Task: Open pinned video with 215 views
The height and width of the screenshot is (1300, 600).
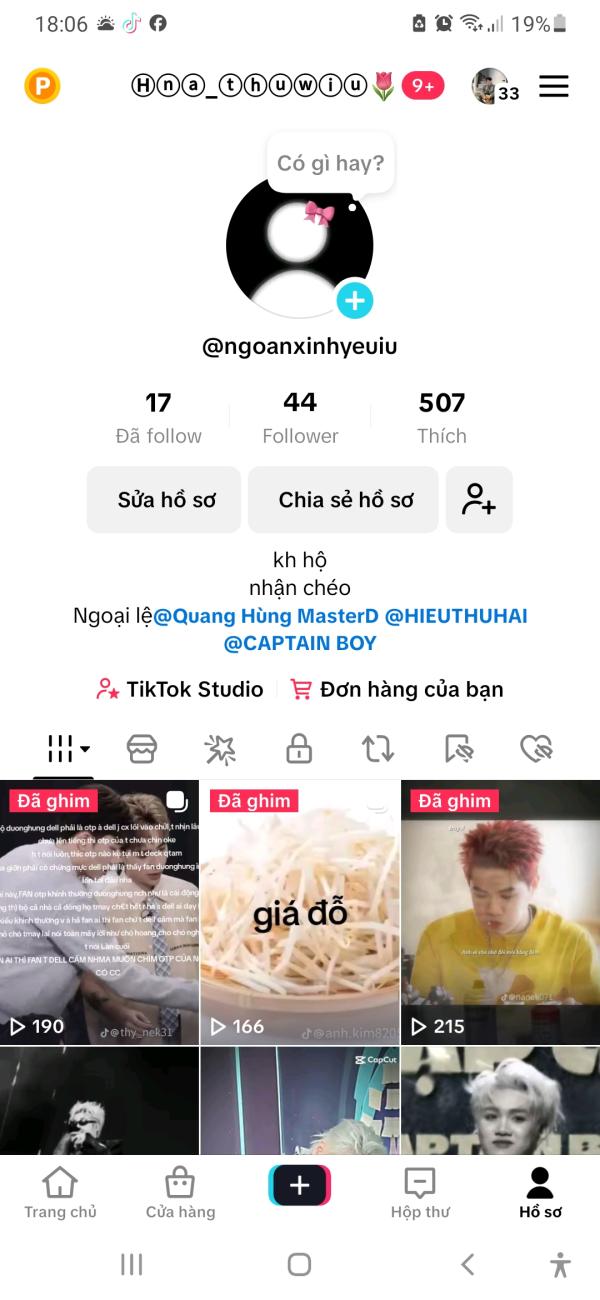Action: pyautogui.click(x=500, y=913)
